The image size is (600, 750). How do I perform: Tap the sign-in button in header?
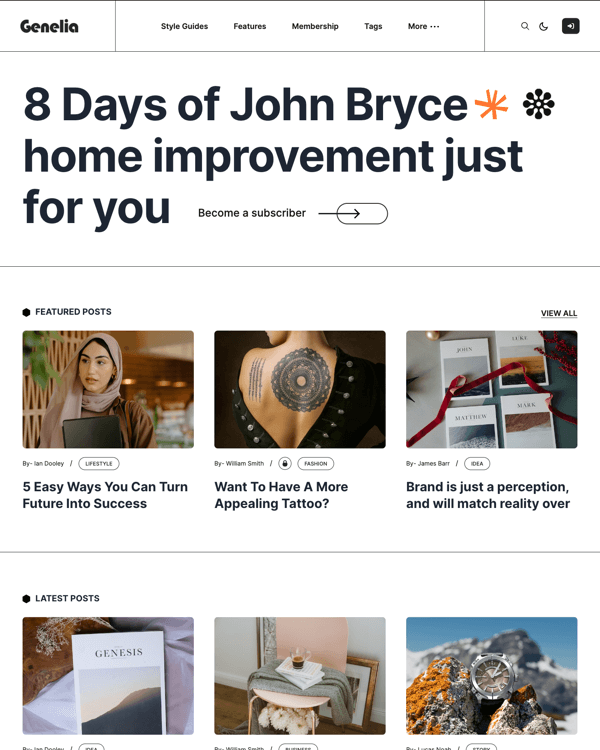(570, 26)
